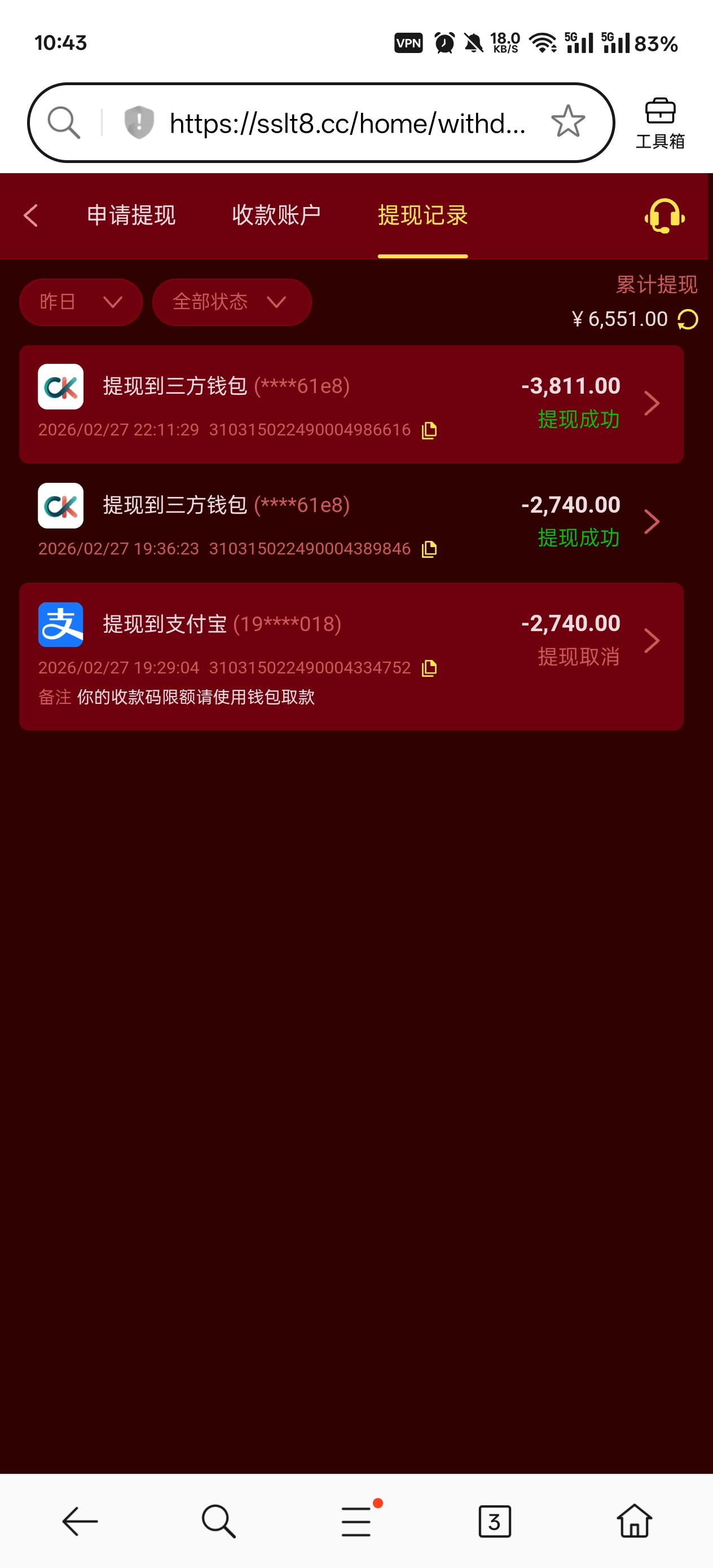Tap the search magnifier in the address bar

tap(63, 122)
